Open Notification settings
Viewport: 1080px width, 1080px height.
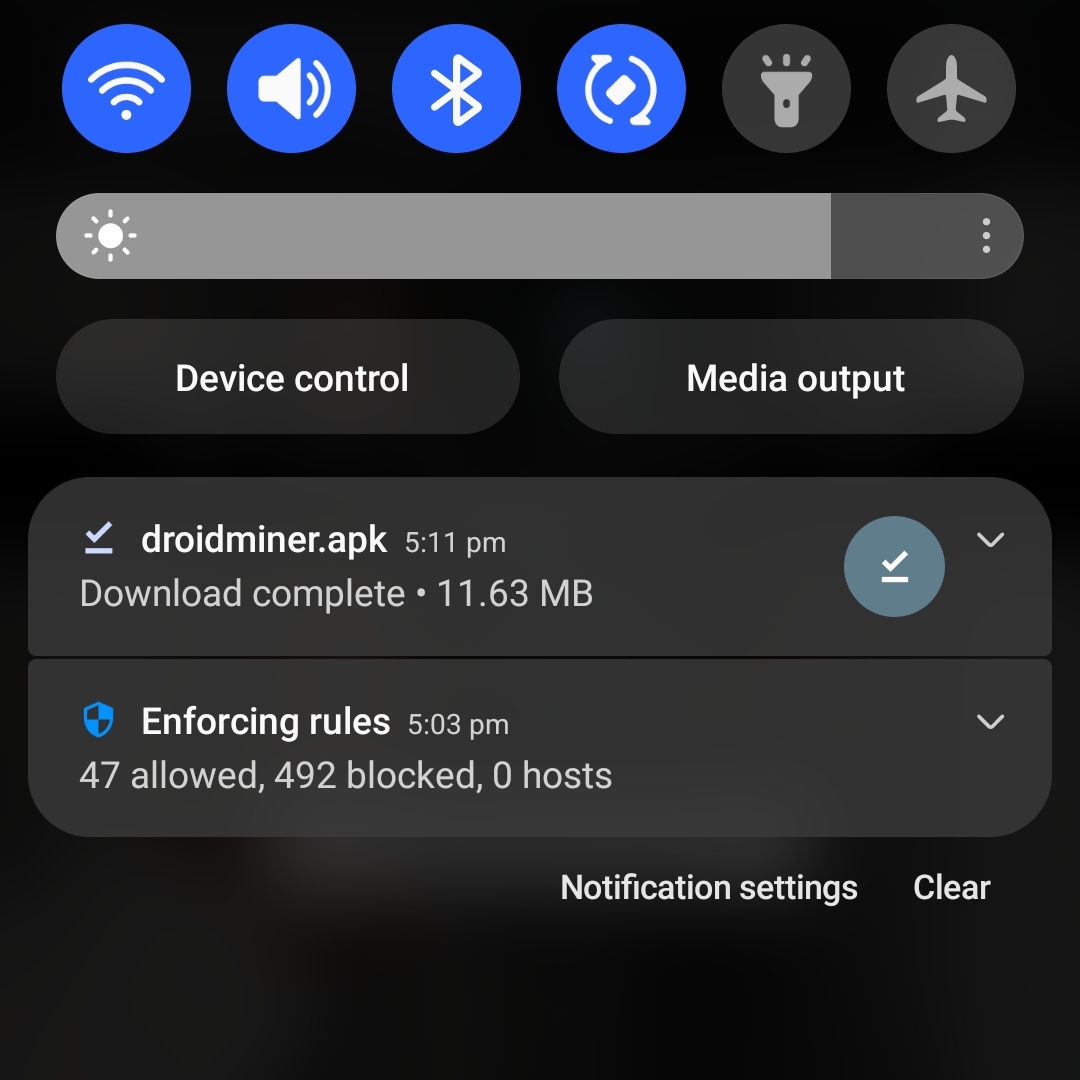pos(708,887)
